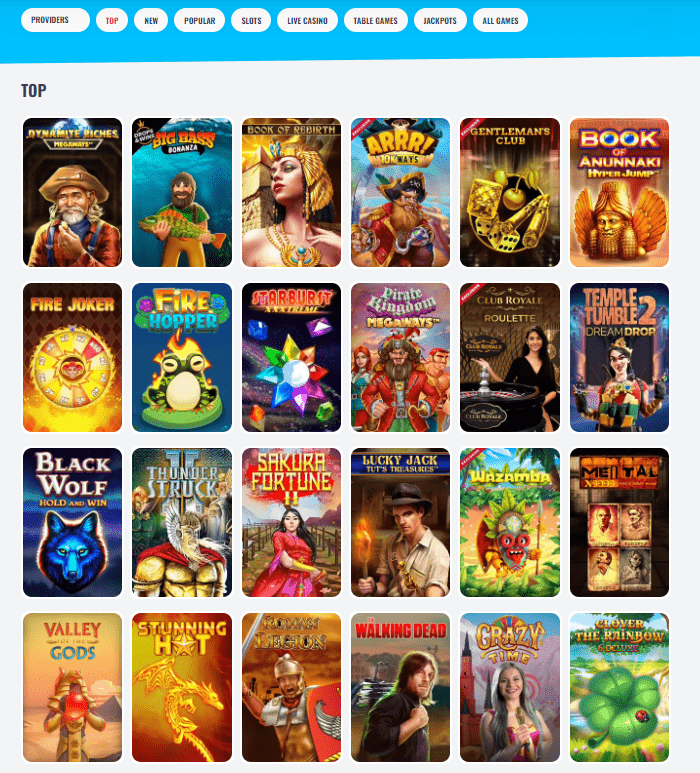Open Club Royale Roulette table

(x=510, y=357)
